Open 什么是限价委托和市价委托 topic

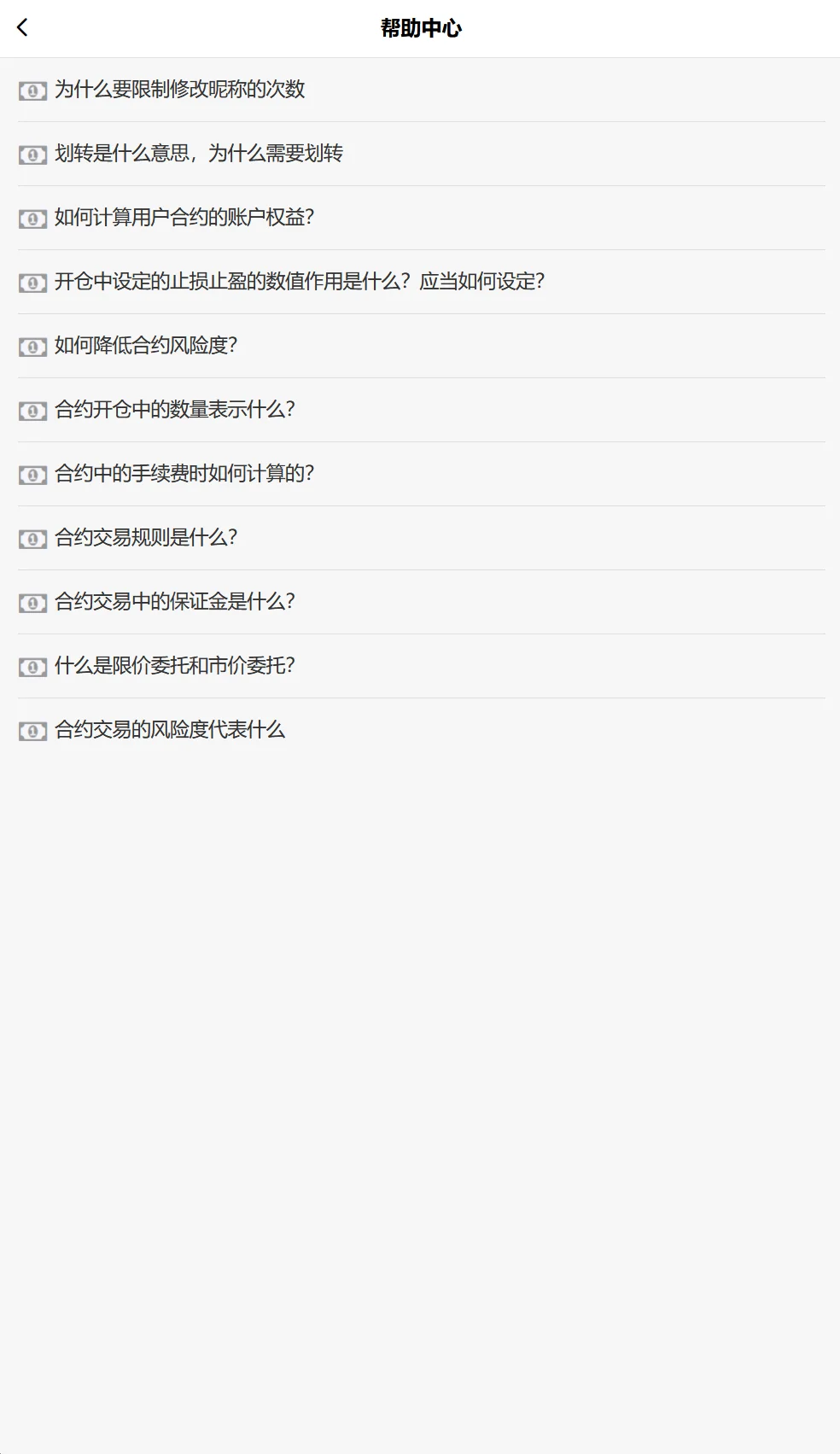coord(174,666)
